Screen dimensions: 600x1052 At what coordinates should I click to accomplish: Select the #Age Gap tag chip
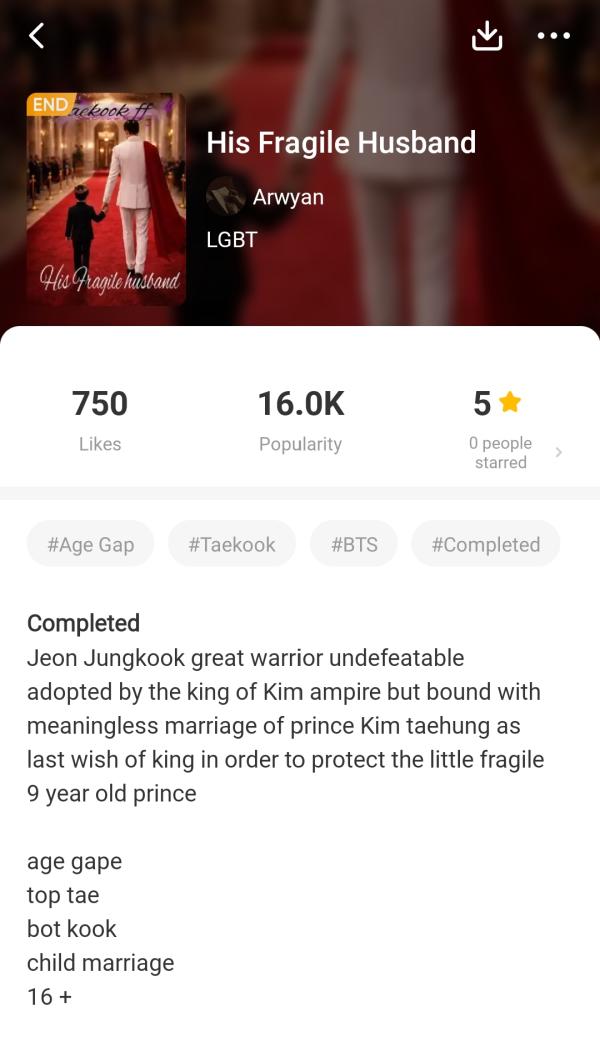90,544
